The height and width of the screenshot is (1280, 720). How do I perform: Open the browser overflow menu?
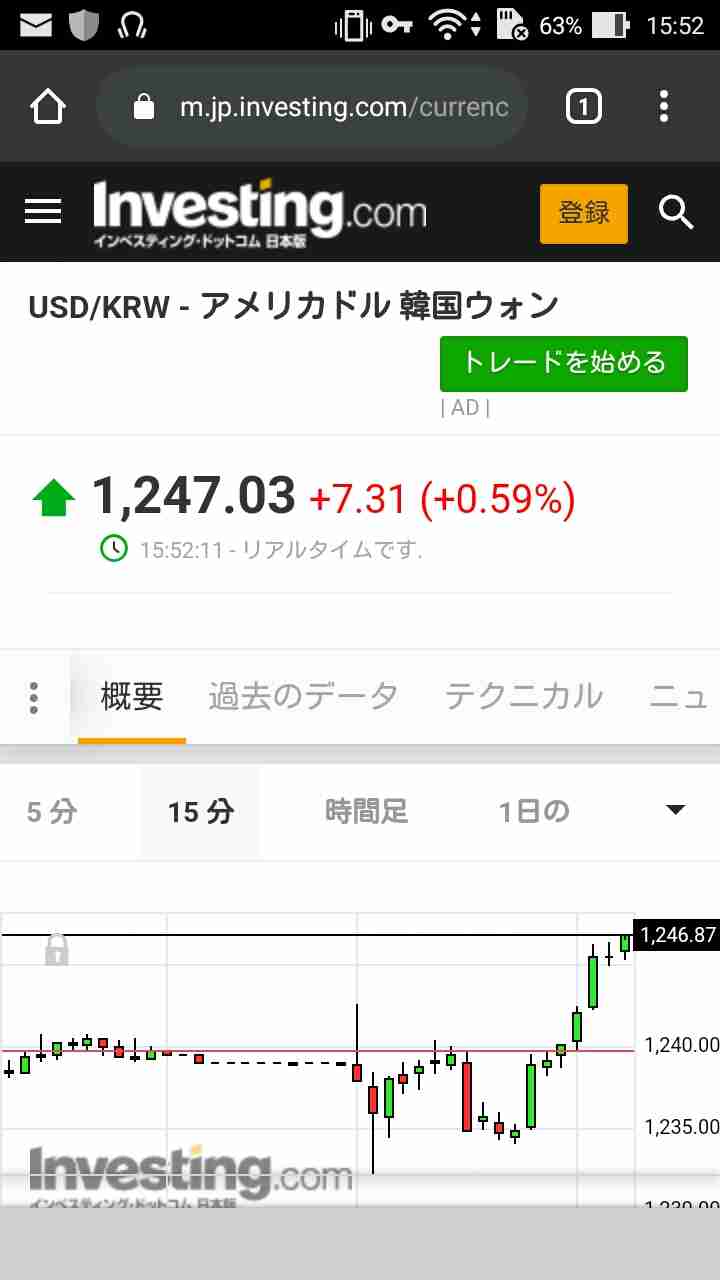[664, 106]
